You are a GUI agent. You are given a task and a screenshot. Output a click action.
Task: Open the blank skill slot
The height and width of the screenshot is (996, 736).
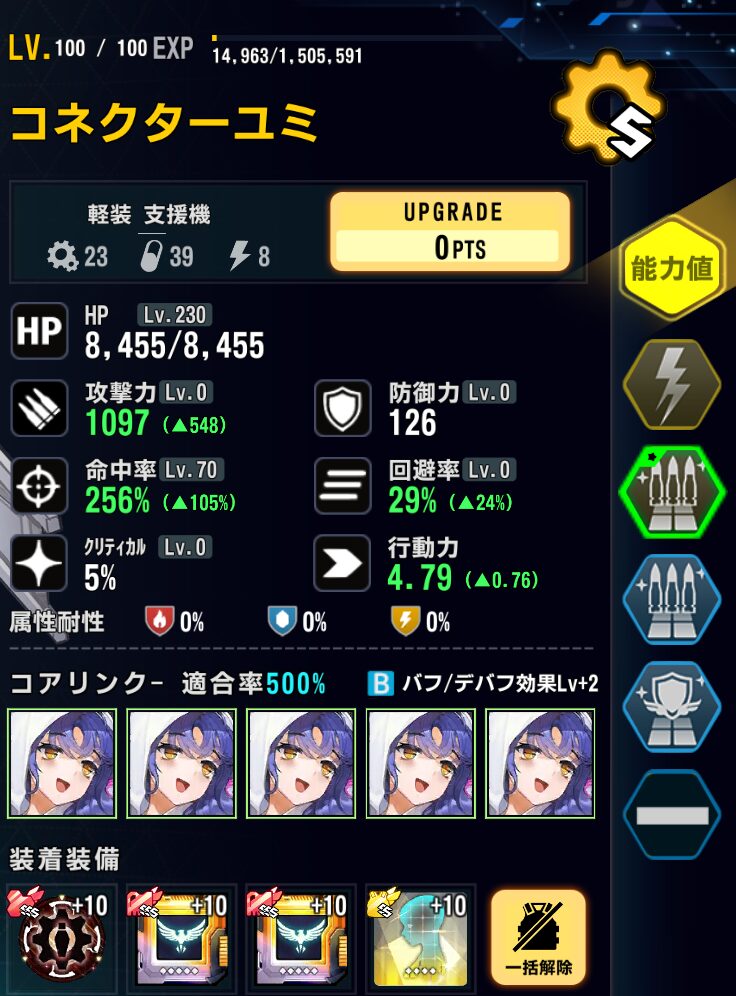(672, 814)
